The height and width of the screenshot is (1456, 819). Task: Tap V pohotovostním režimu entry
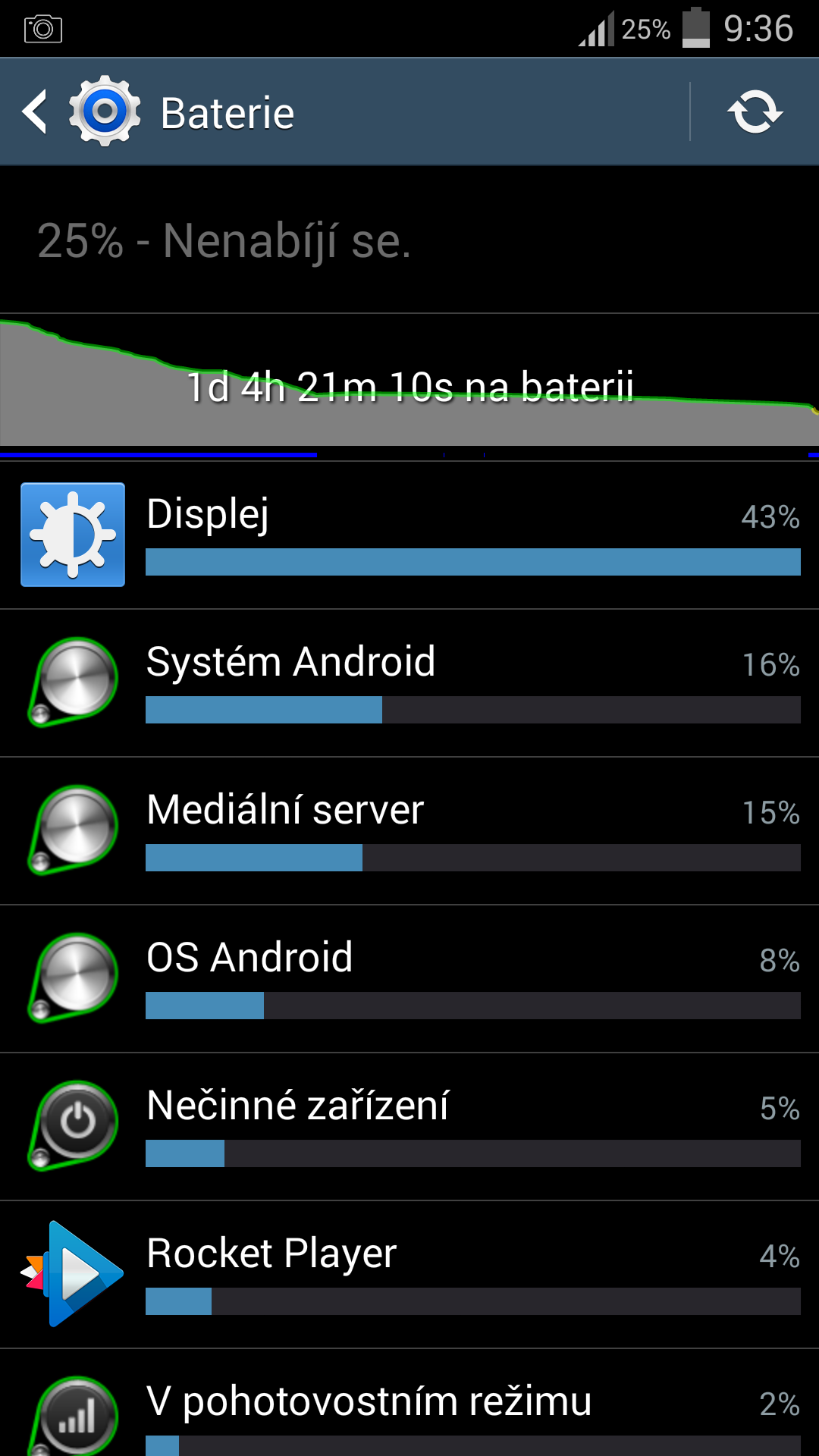click(x=409, y=1410)
